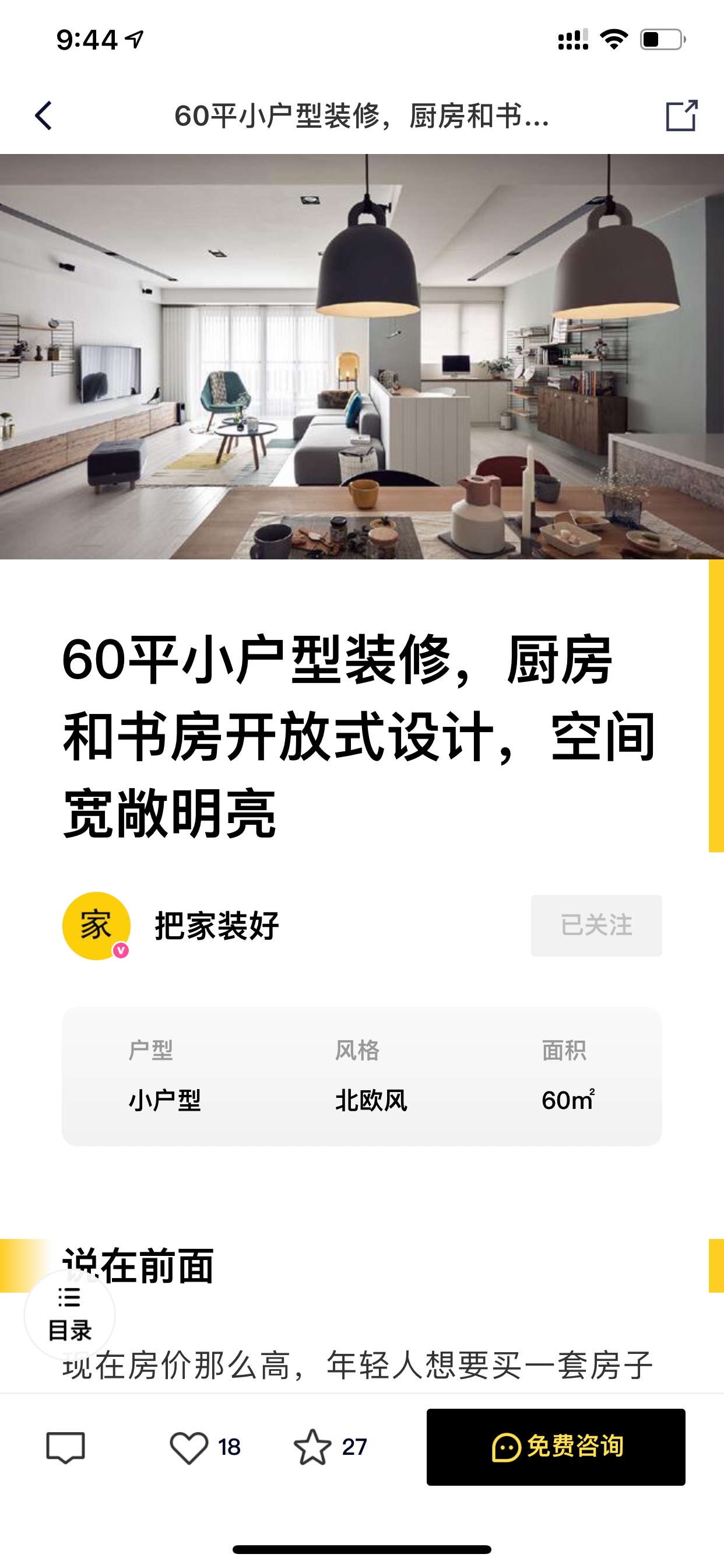Open the 目录 table of contents

point(69,1314)
